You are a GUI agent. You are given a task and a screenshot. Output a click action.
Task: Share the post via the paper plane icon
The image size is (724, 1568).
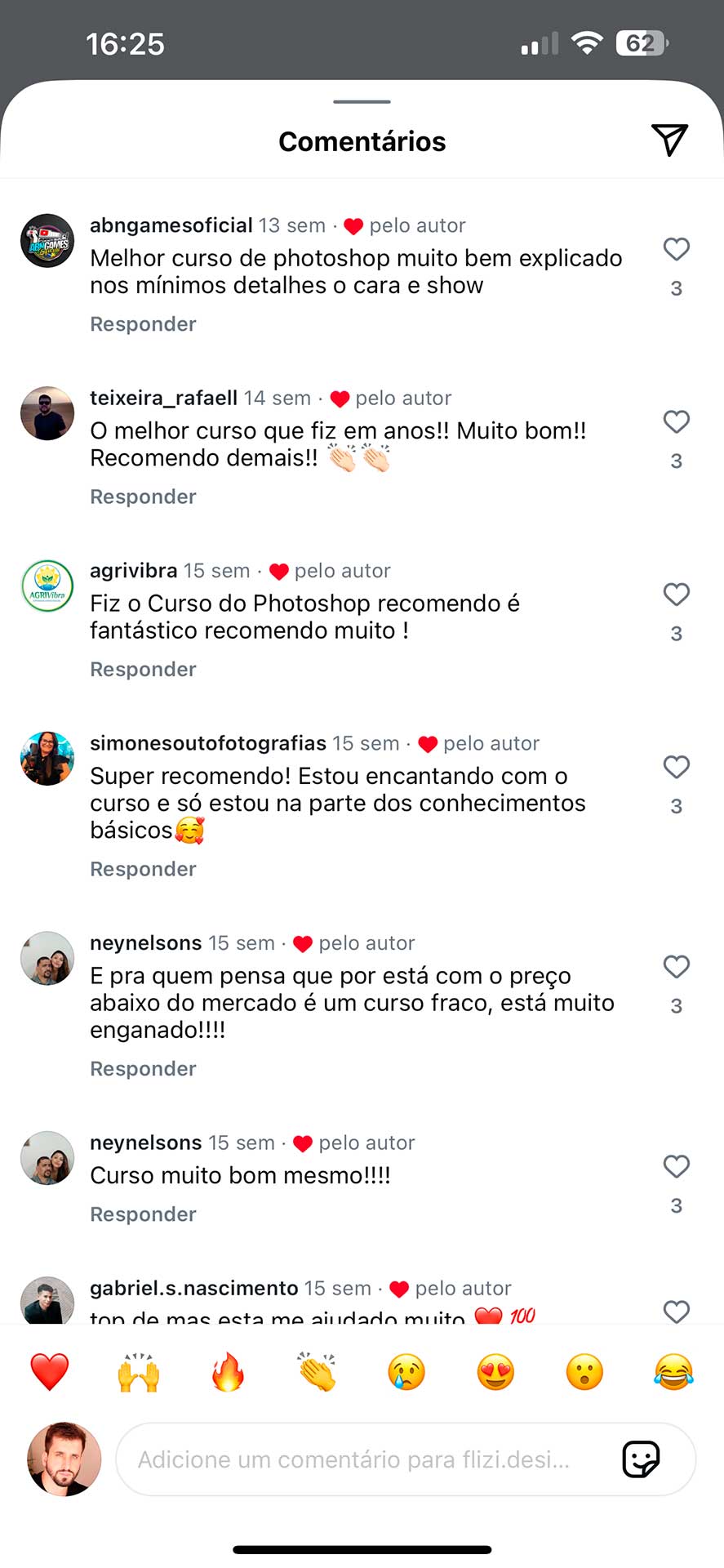[x=669, y=140]
